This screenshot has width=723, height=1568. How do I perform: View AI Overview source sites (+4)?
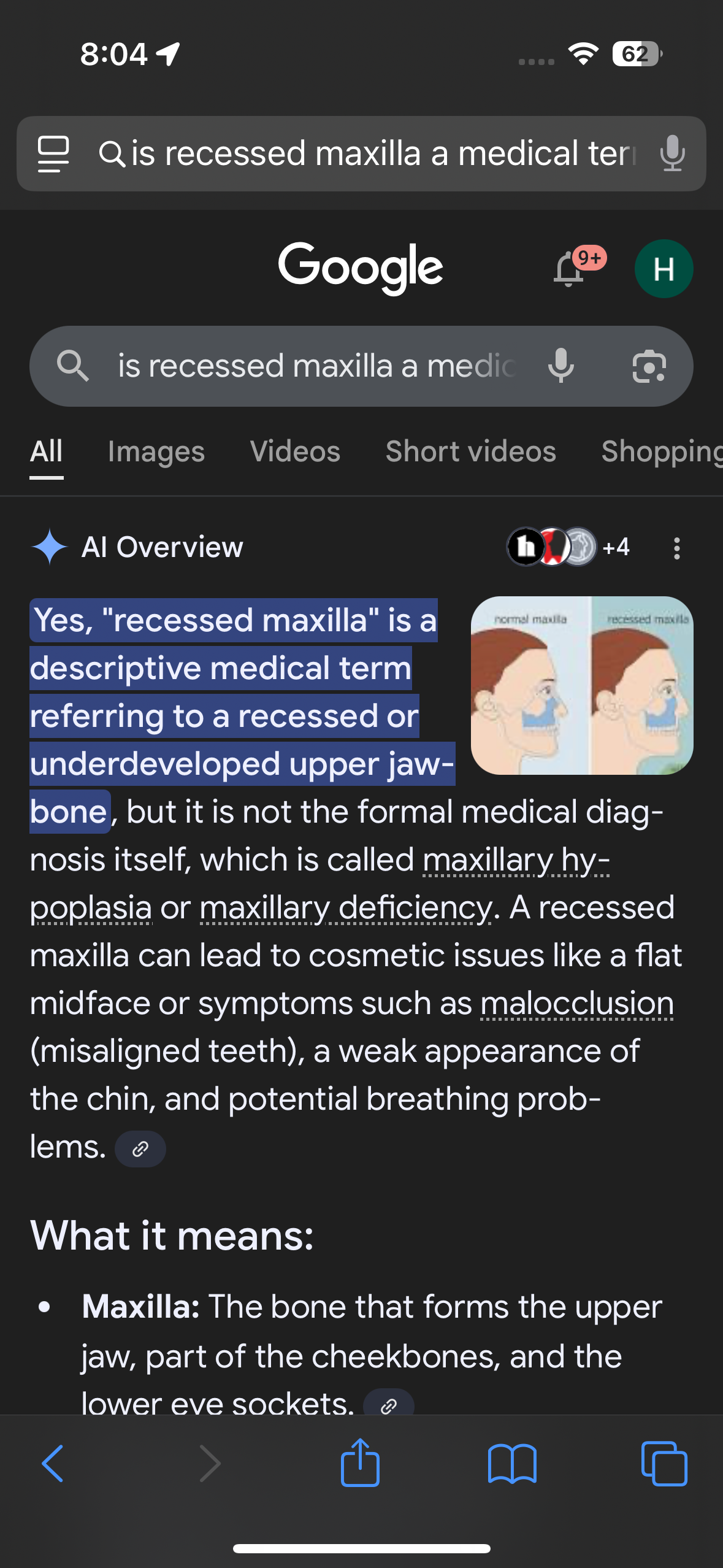(569, 547)
